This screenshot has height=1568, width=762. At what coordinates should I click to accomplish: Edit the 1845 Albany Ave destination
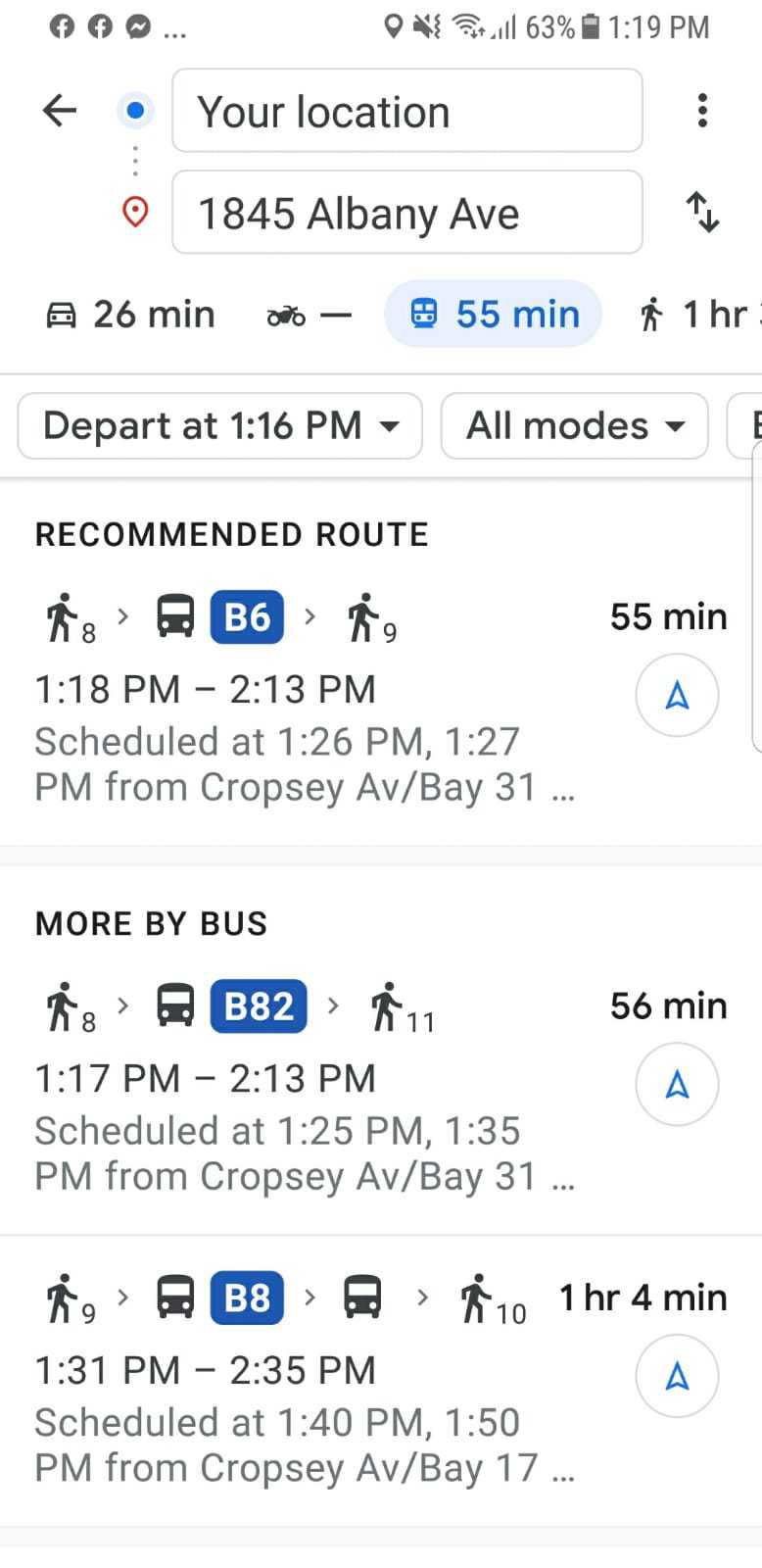tap(406, 213)
